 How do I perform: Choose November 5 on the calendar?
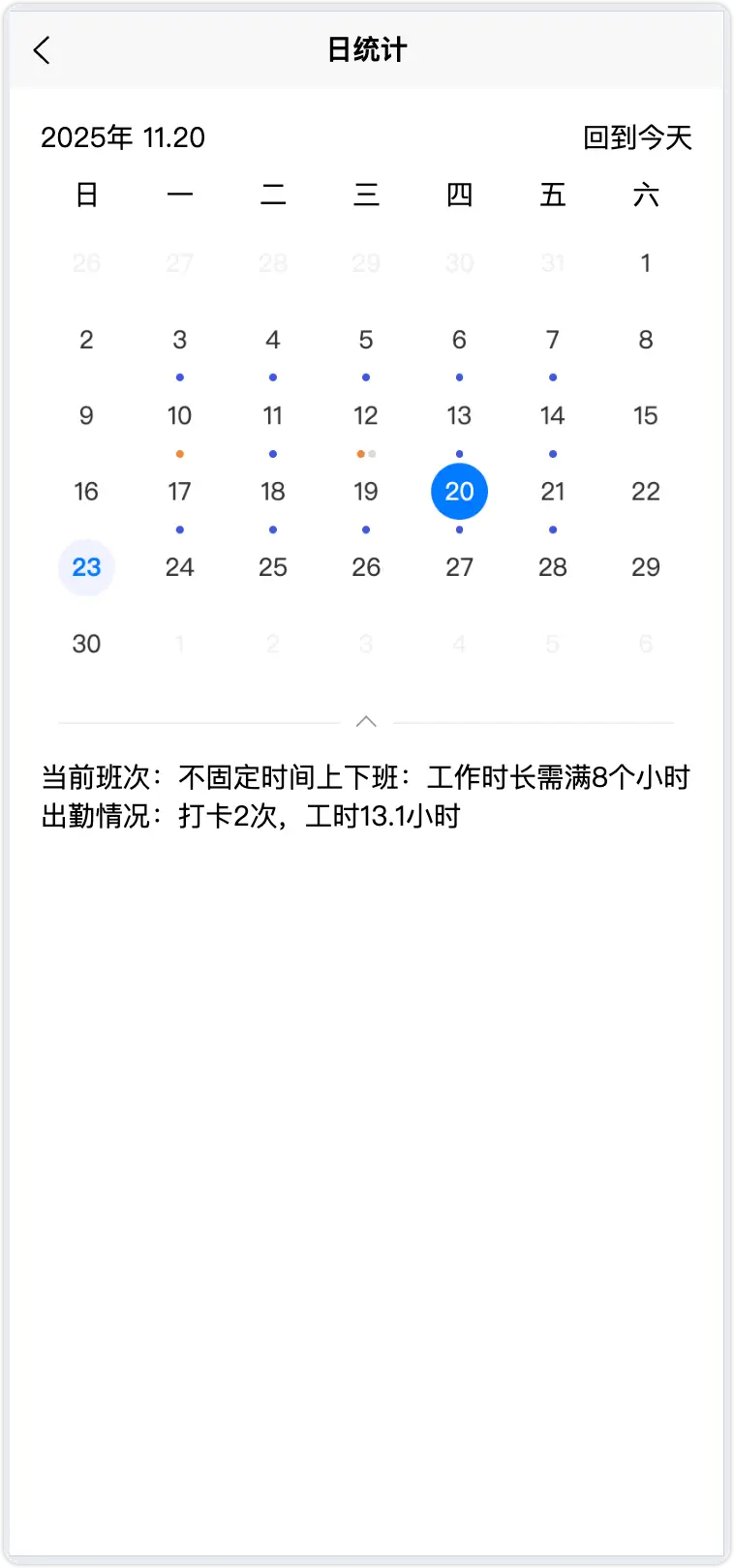(366, 340)
